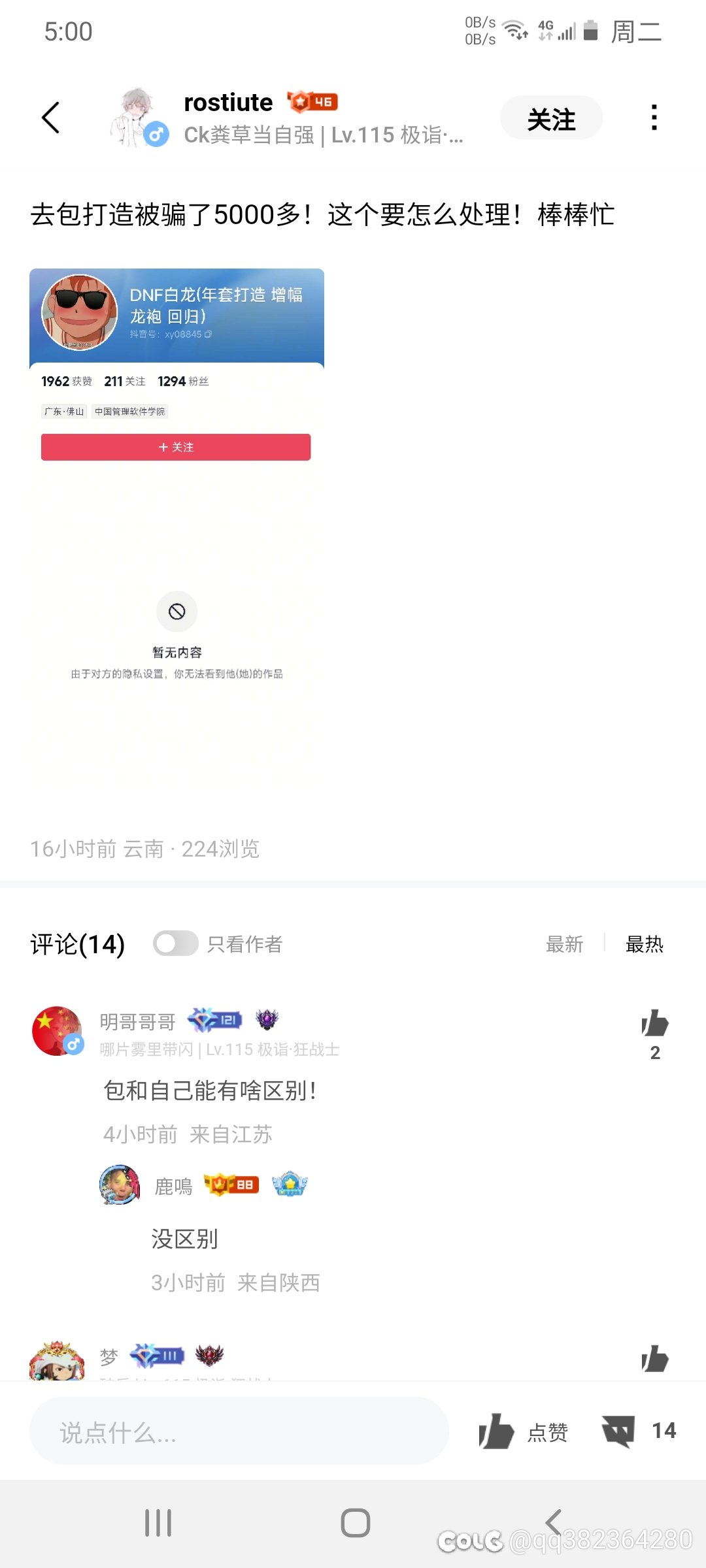Screen dimensions: 706x1568
Task: Like the post with 点赞
Action: click(524, 1431)
